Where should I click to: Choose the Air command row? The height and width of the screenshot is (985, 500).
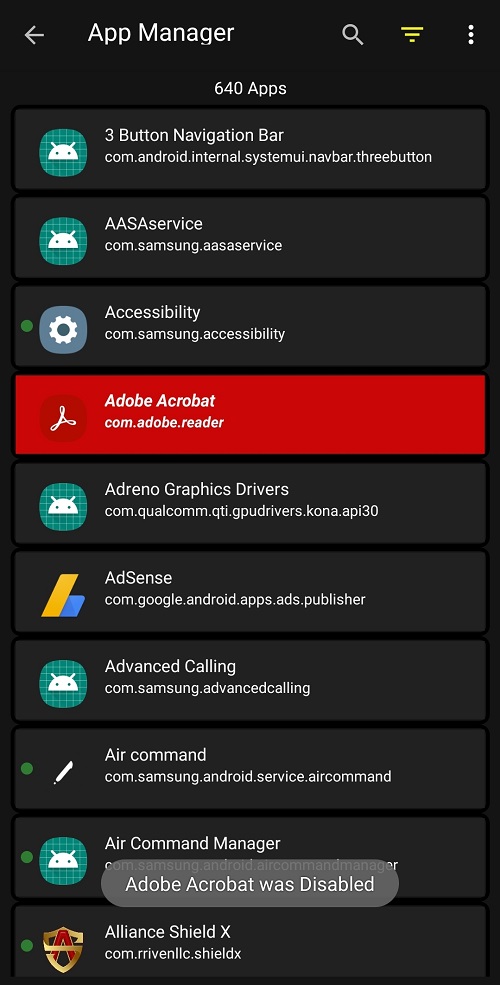point(250,769)
